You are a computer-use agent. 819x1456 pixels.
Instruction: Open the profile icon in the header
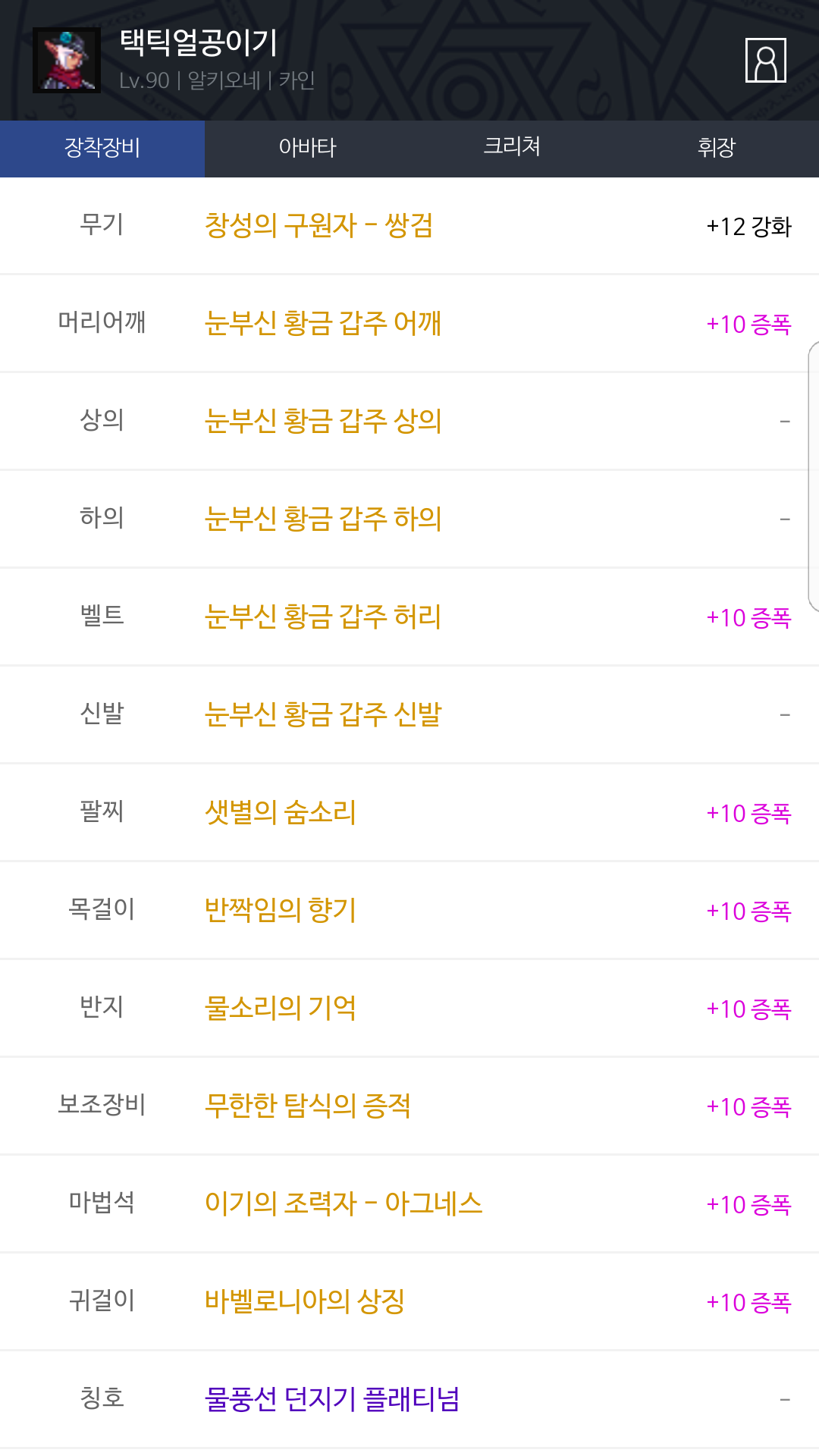pyautogui.click(x=765, y=60)
